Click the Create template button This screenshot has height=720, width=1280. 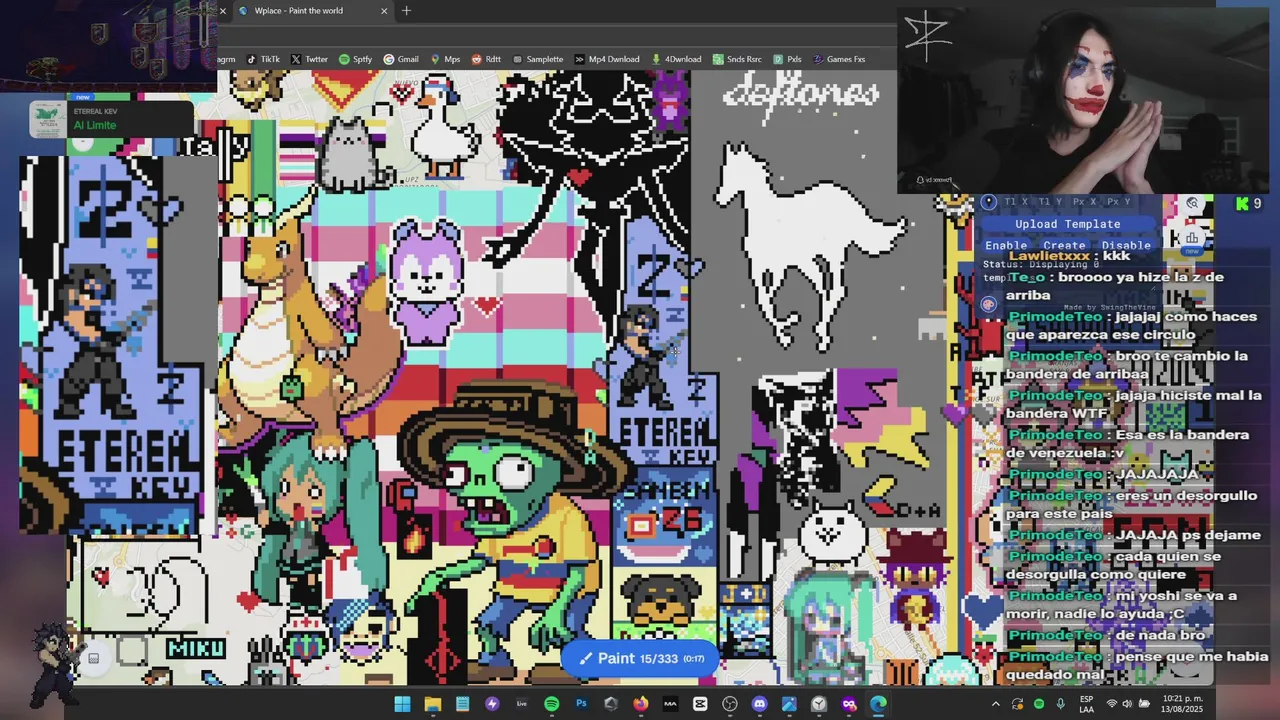click(1064, 245)
